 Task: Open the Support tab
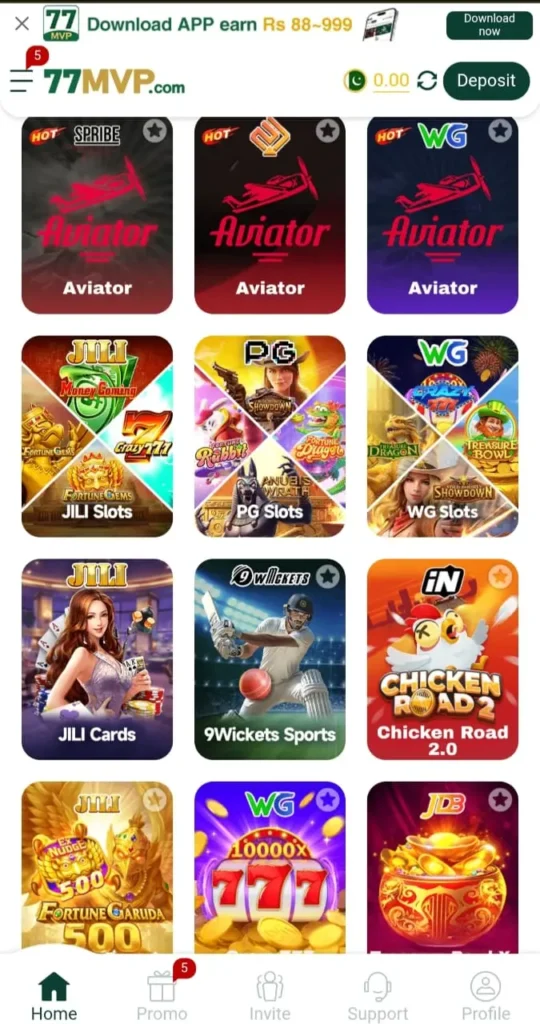377,994
